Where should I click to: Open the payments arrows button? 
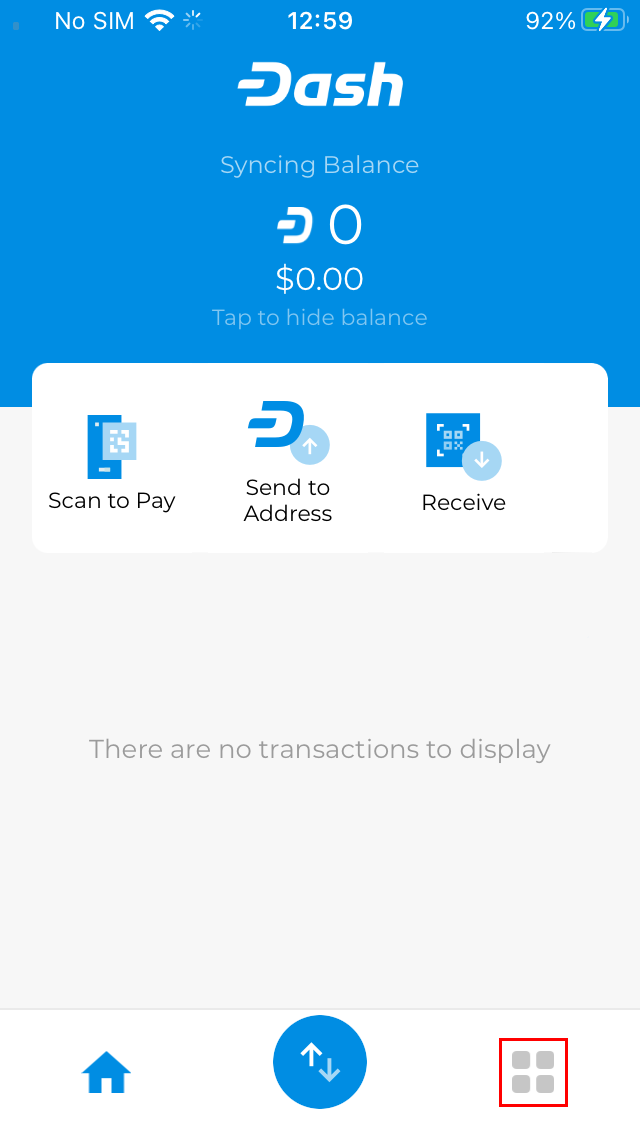click(x=320, y=1062)
